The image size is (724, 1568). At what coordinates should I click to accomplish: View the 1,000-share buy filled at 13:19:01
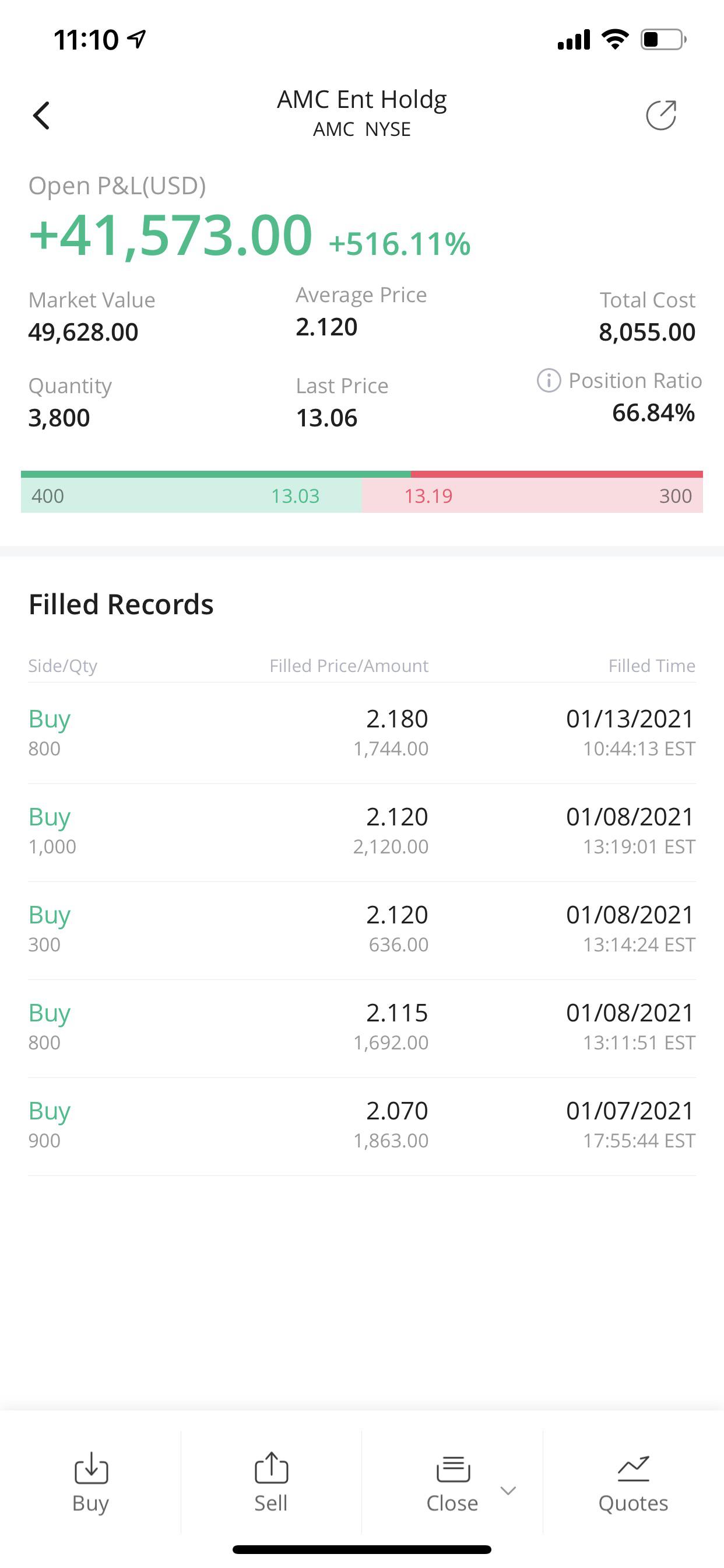point(361,831)
